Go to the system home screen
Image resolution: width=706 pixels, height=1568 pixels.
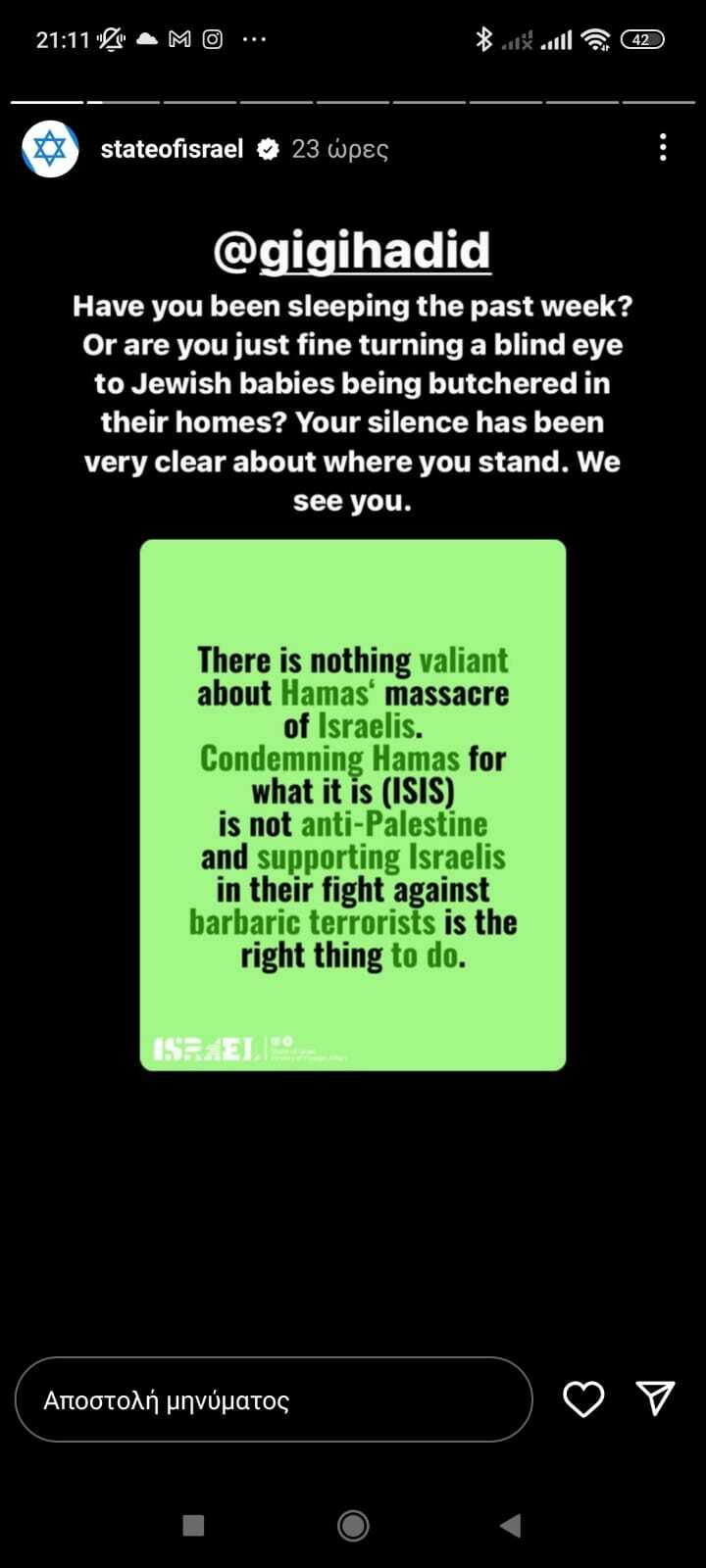click(x=353, y=1525)
